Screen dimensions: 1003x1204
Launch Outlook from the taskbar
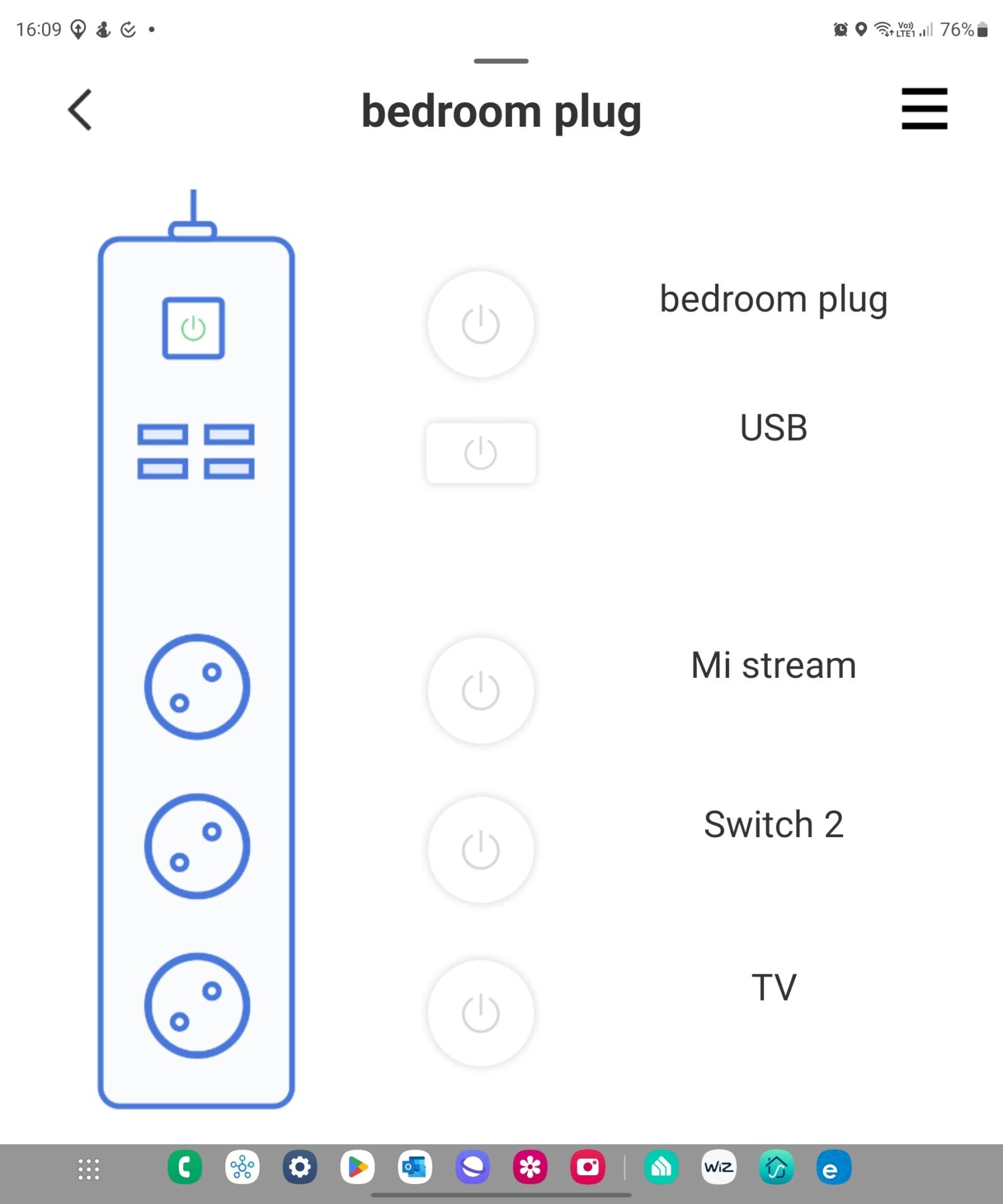(415, 1168)
